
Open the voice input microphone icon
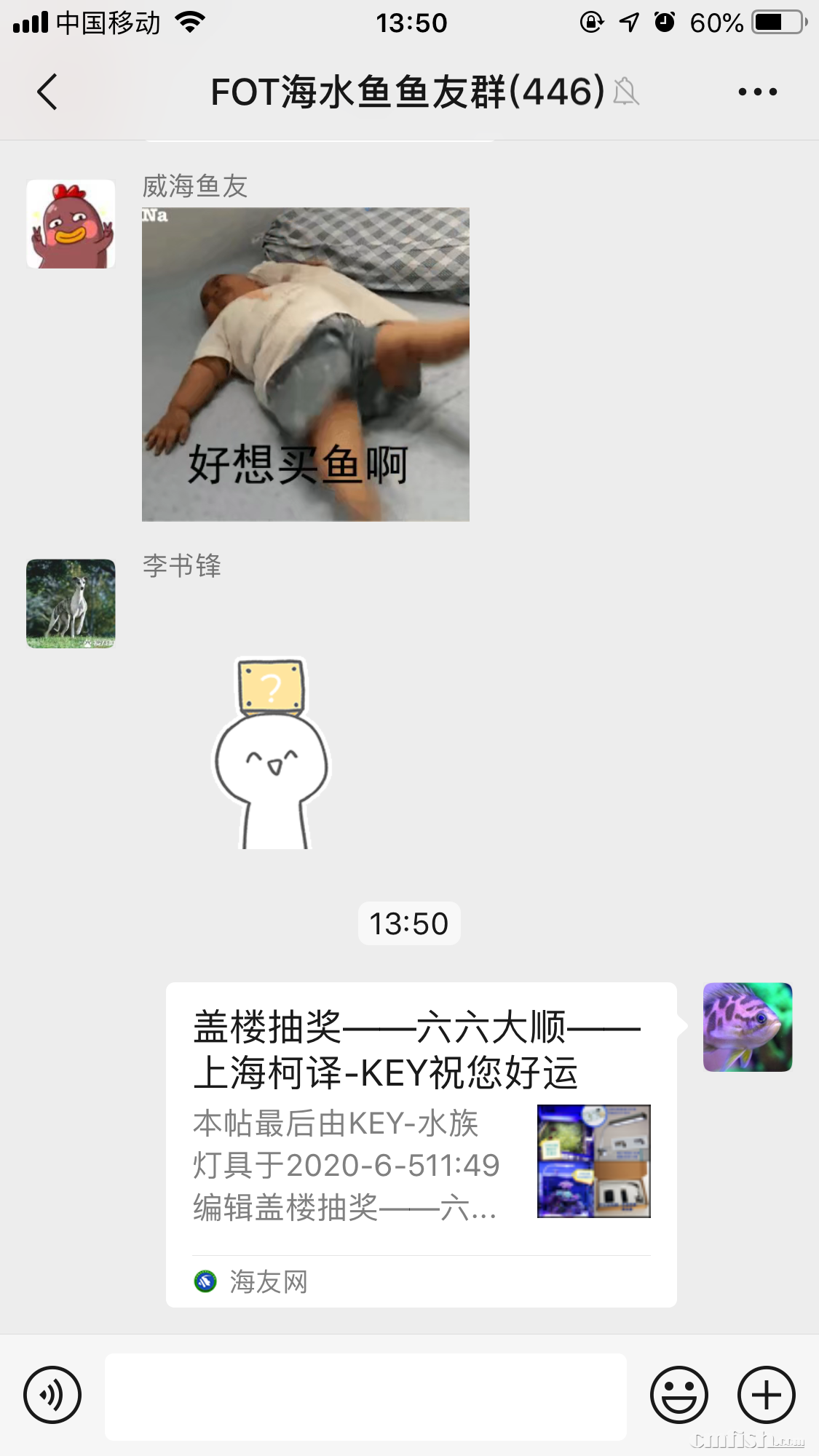point(52,1395)
